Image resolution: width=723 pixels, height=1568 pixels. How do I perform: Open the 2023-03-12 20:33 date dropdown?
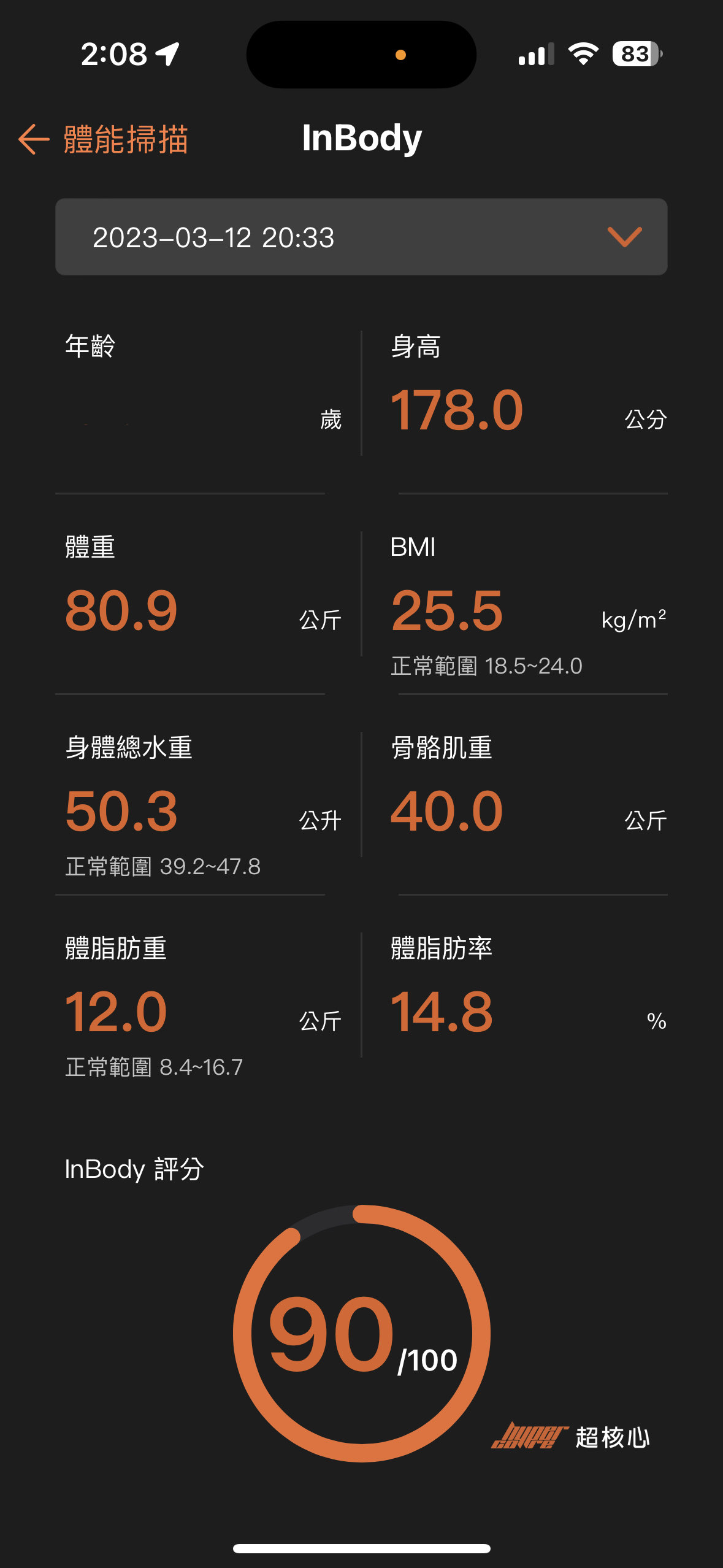[361, 237]
